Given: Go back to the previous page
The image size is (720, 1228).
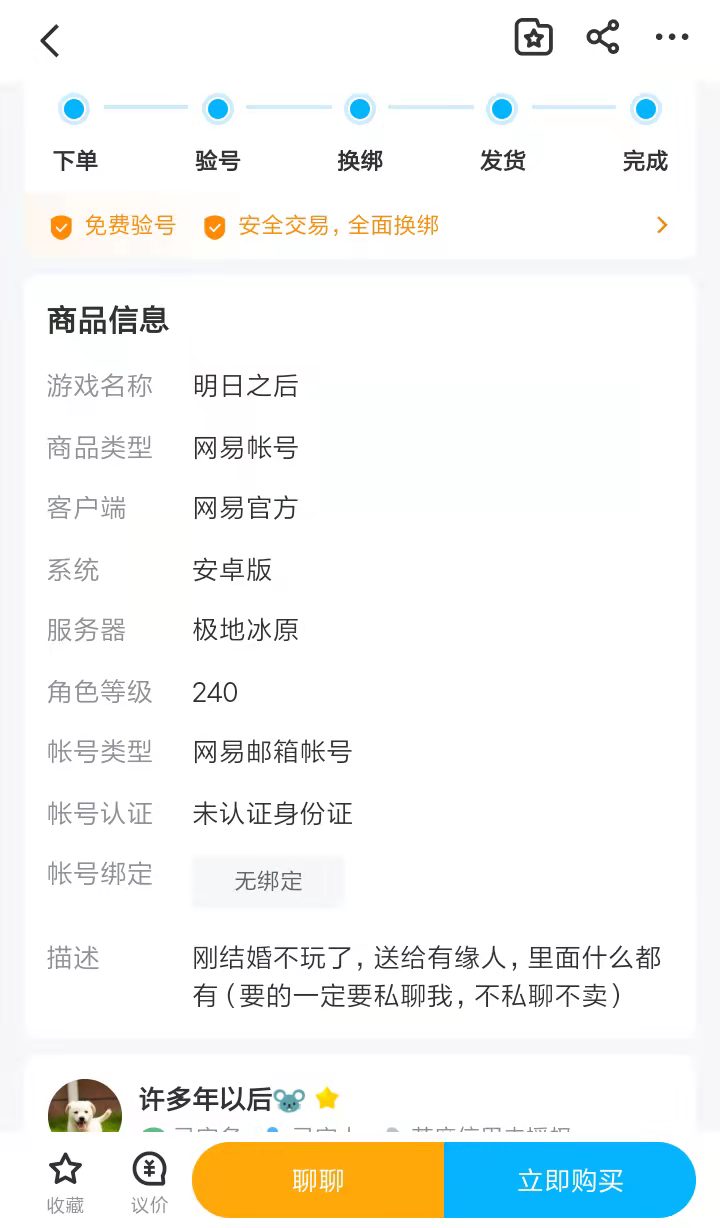Looking at the screenshot, I should click(x=50, y=40).
